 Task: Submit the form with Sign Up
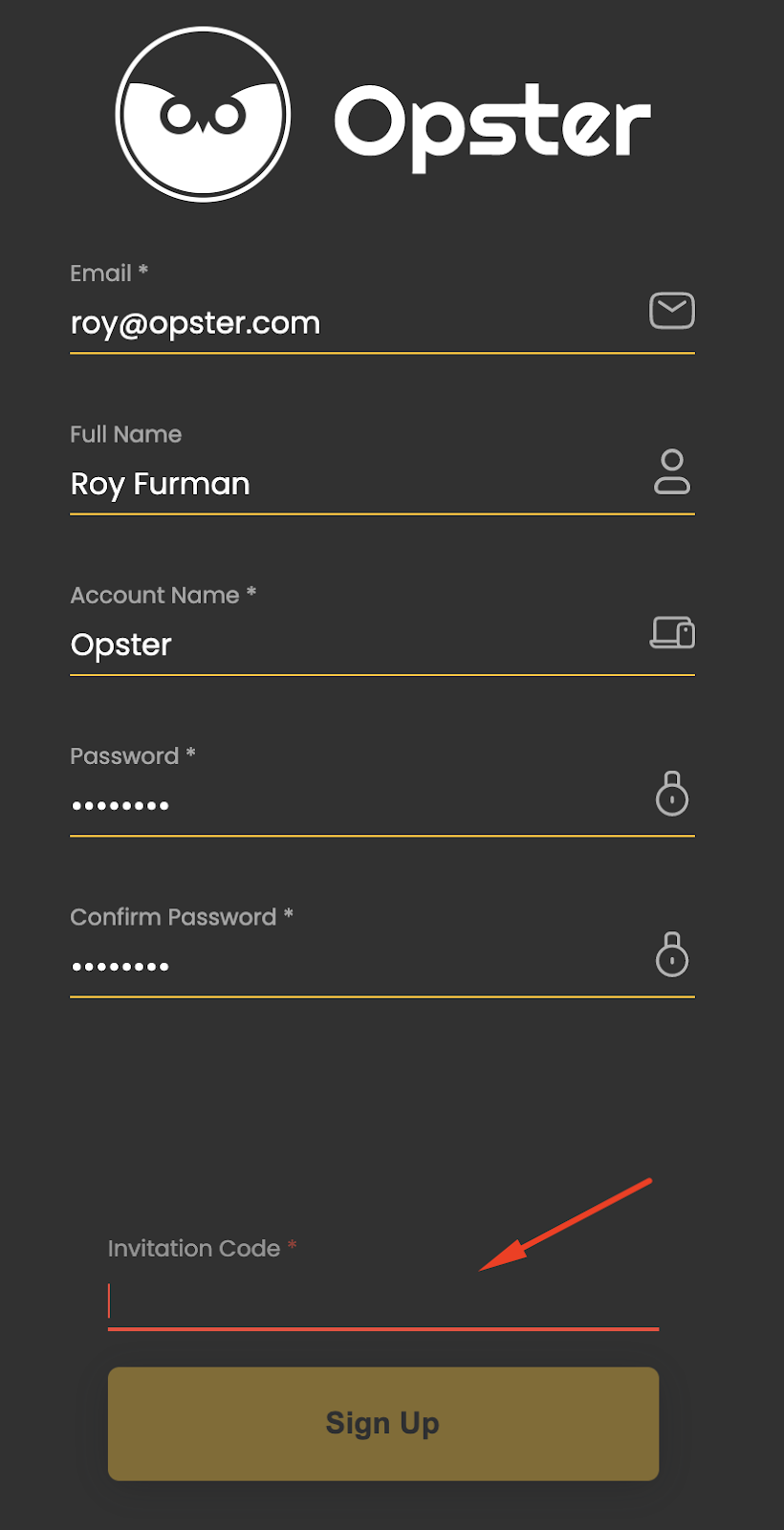click(x=382, y=1423)
